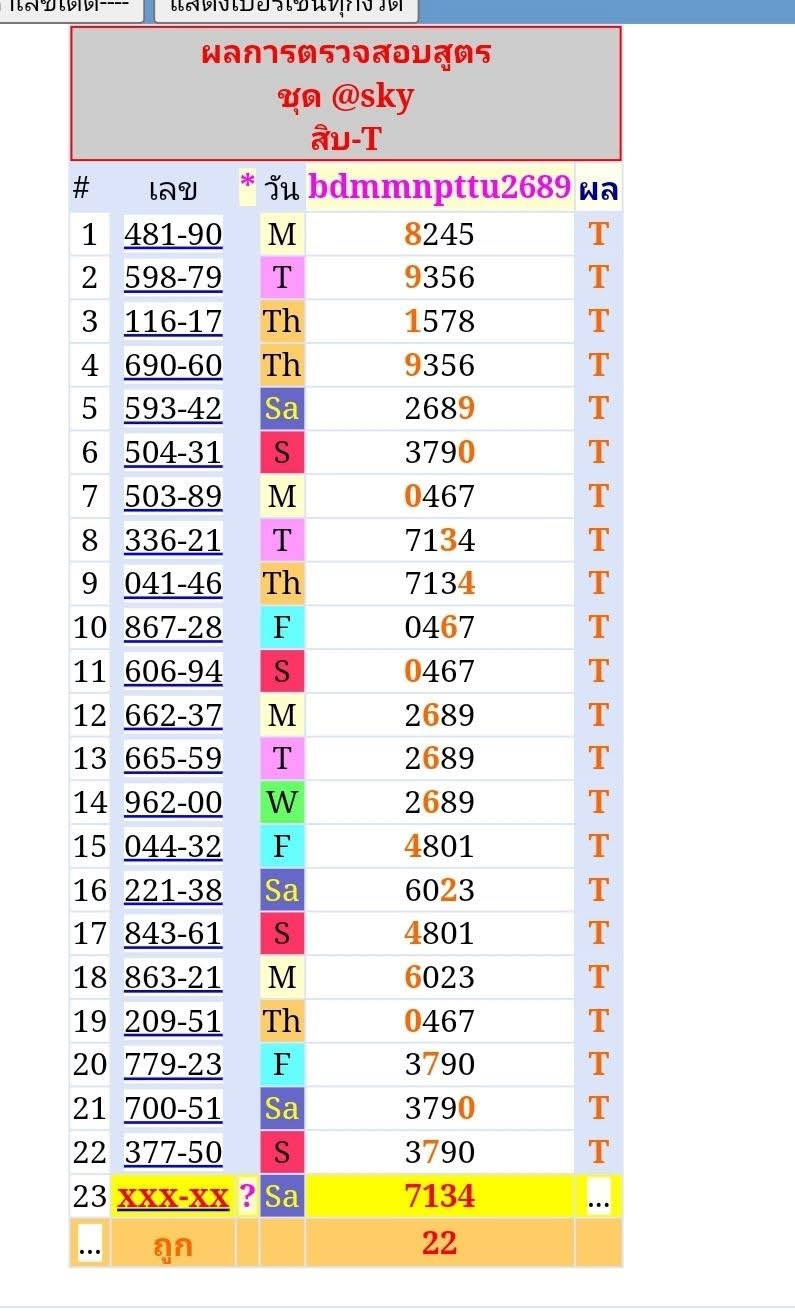Viewport: 795px width, 1313px height.
Task: Open the 598-79 number link
Action: pos(173,277)
